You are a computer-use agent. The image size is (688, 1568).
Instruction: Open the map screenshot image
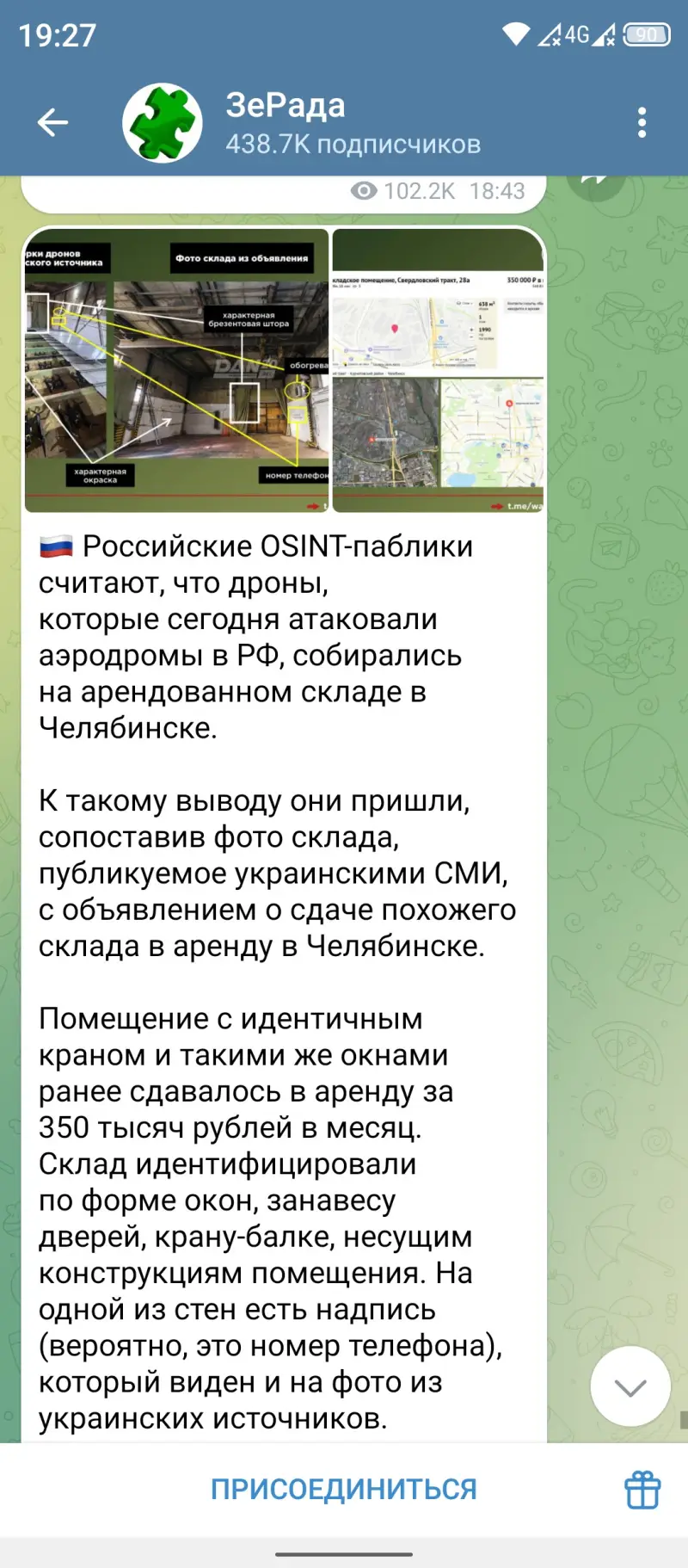pos(439,370)
